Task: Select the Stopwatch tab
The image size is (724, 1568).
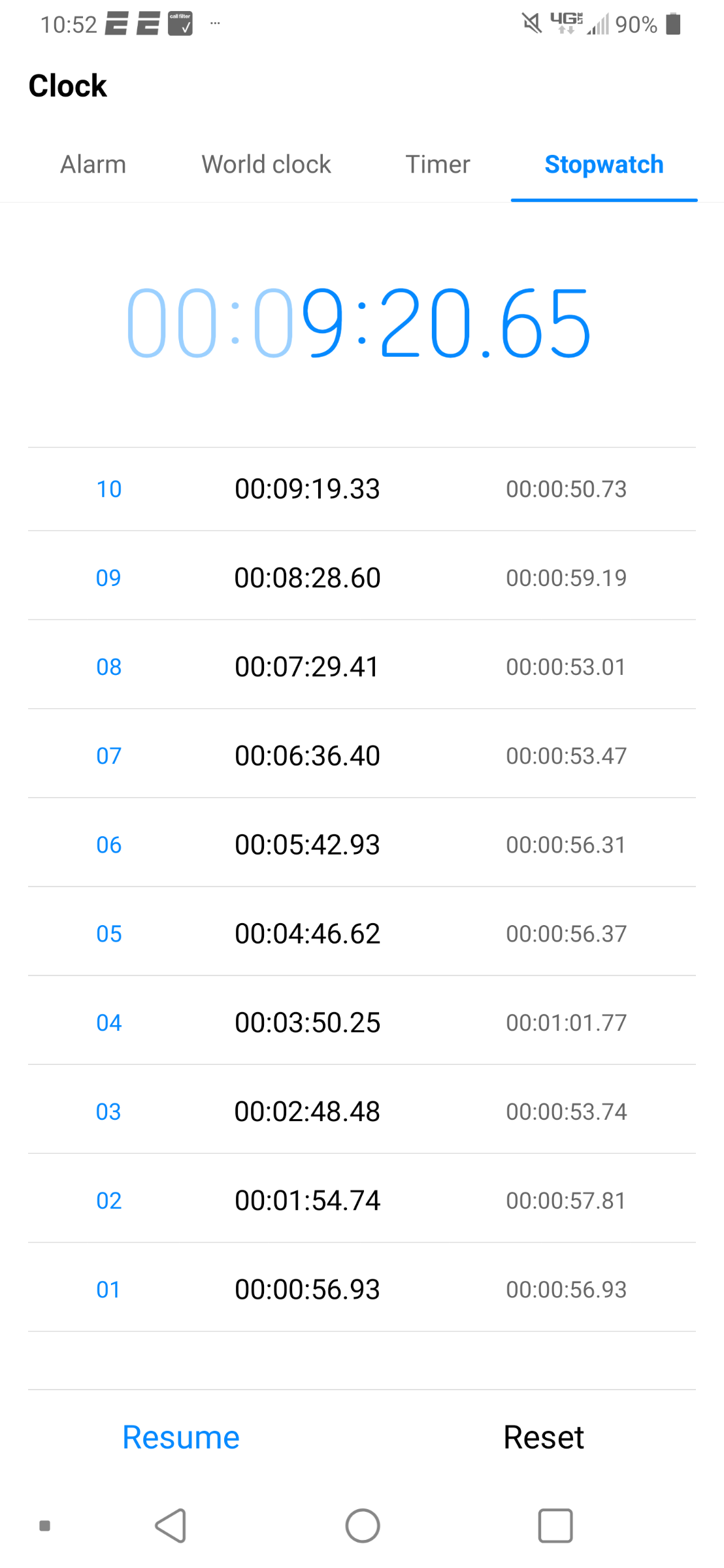Action: 604,165
